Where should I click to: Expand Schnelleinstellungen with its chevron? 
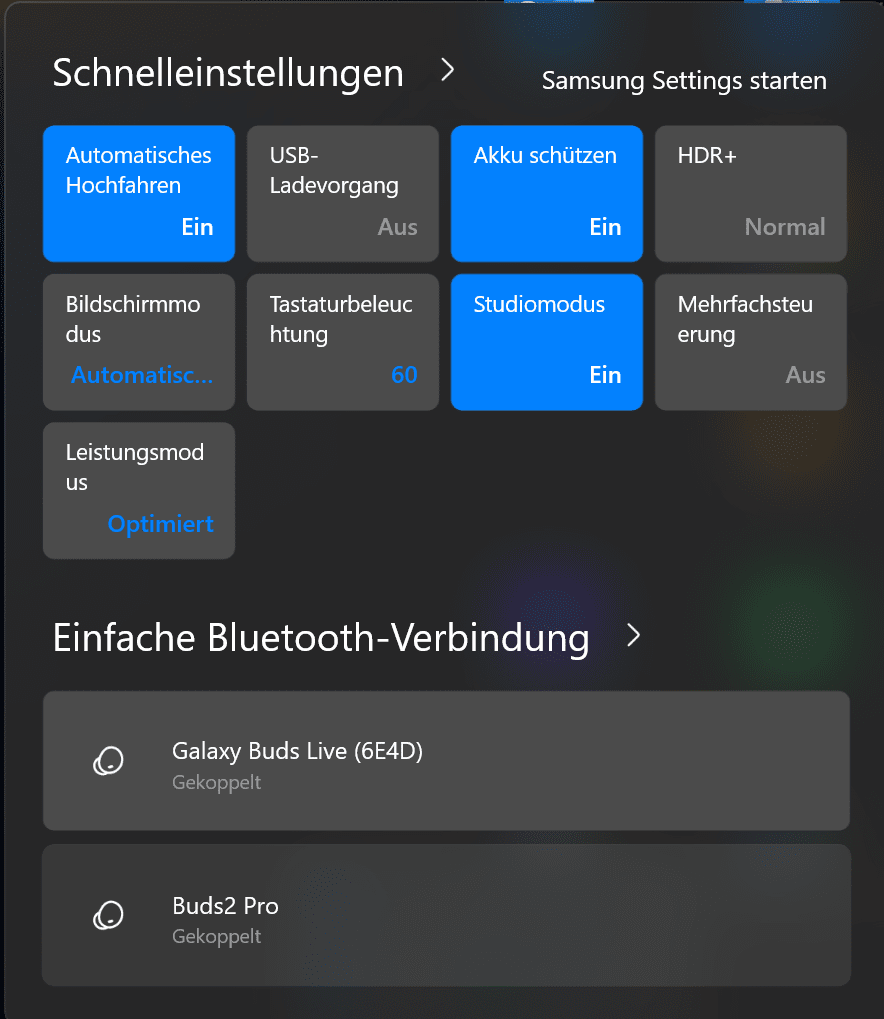pyautogui.click(x=448, y=71)
